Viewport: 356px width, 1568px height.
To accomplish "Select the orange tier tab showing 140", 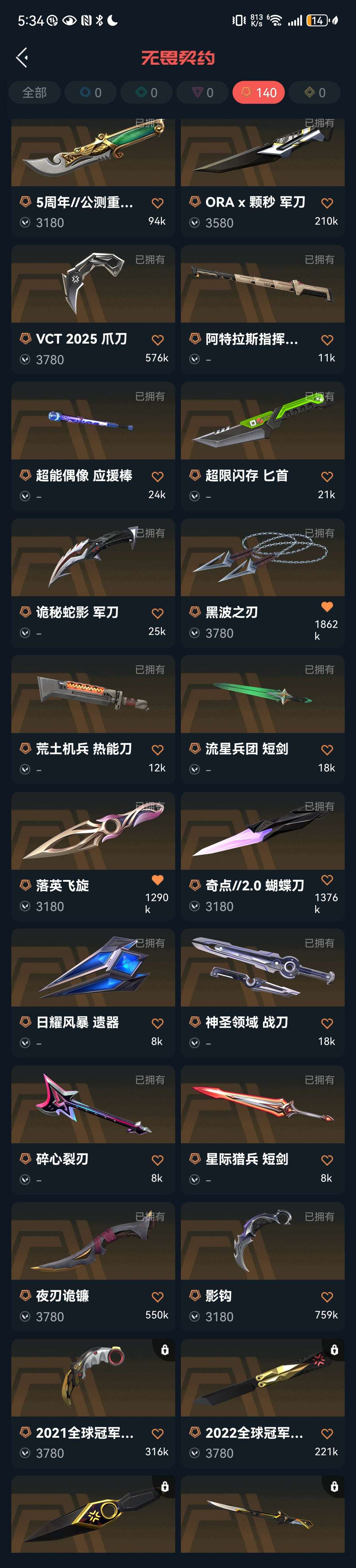I will click(x=259, y=93).
